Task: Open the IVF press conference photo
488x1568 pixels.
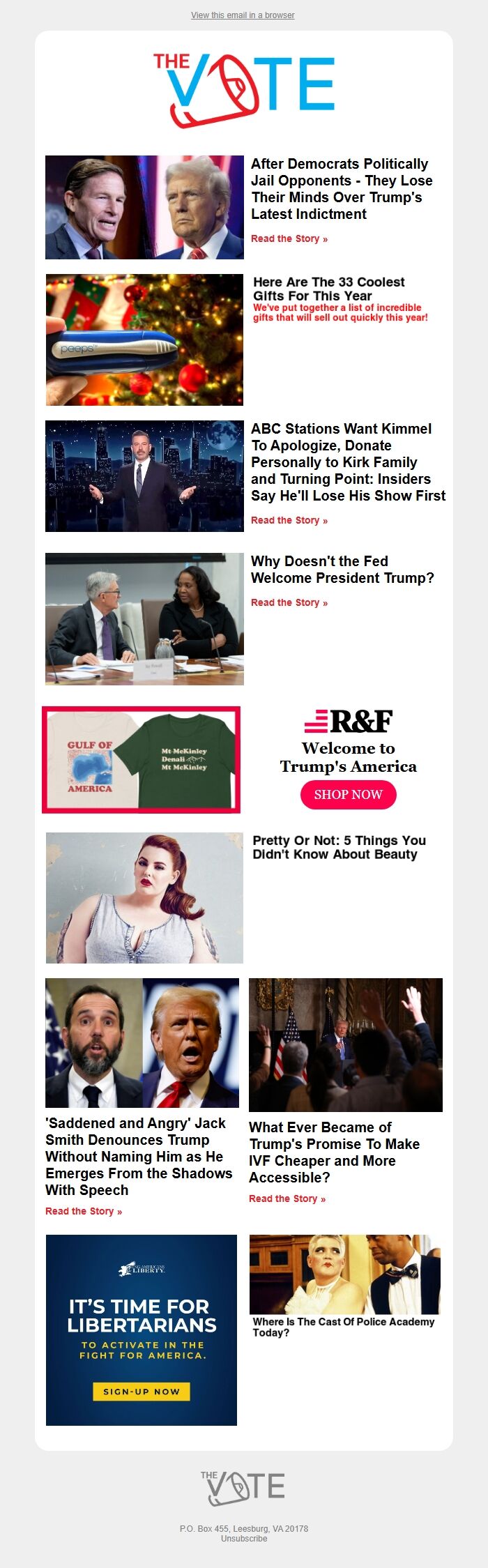Action: [346, 1044]
